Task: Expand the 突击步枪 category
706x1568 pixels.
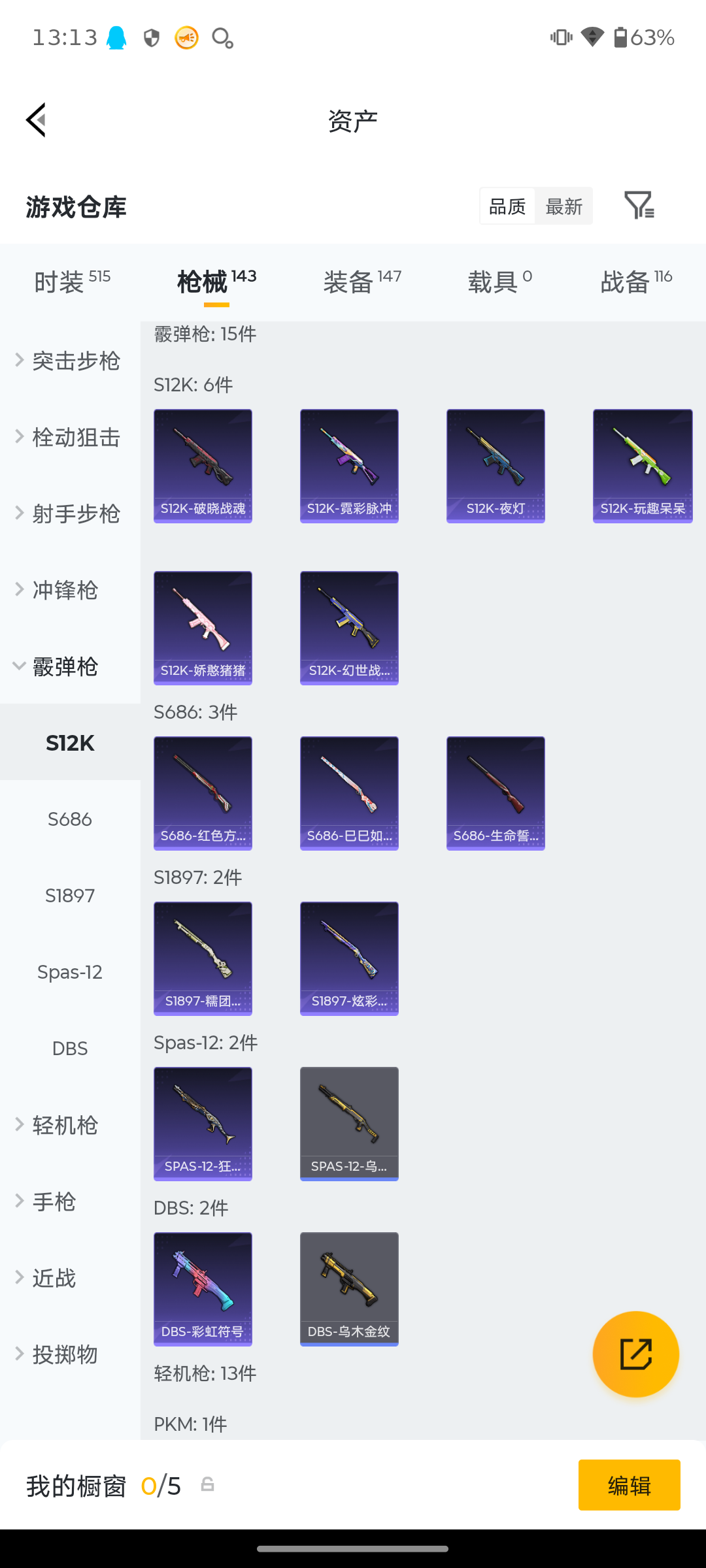Action: (x=69, y=361)
